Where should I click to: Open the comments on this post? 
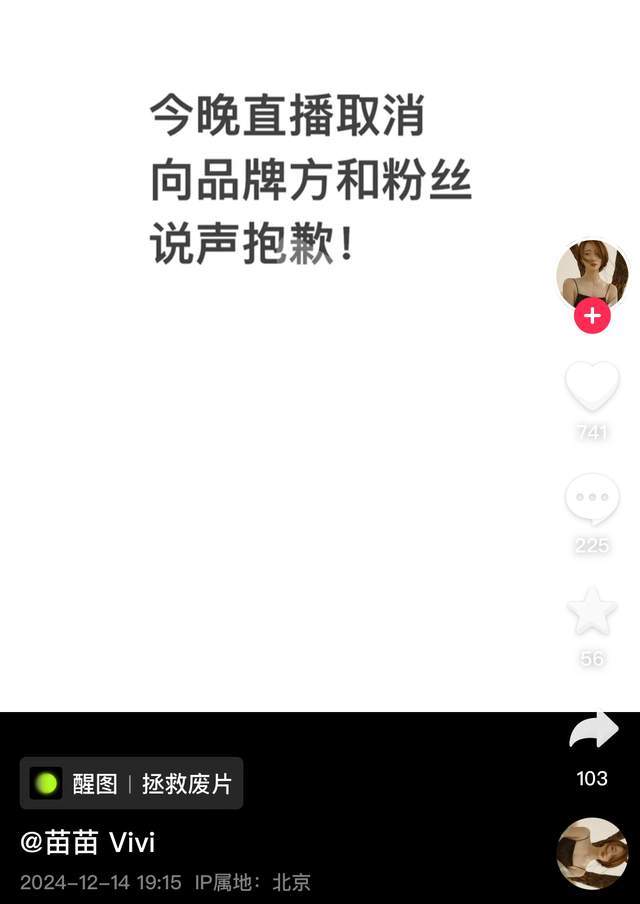pos(592,499)
